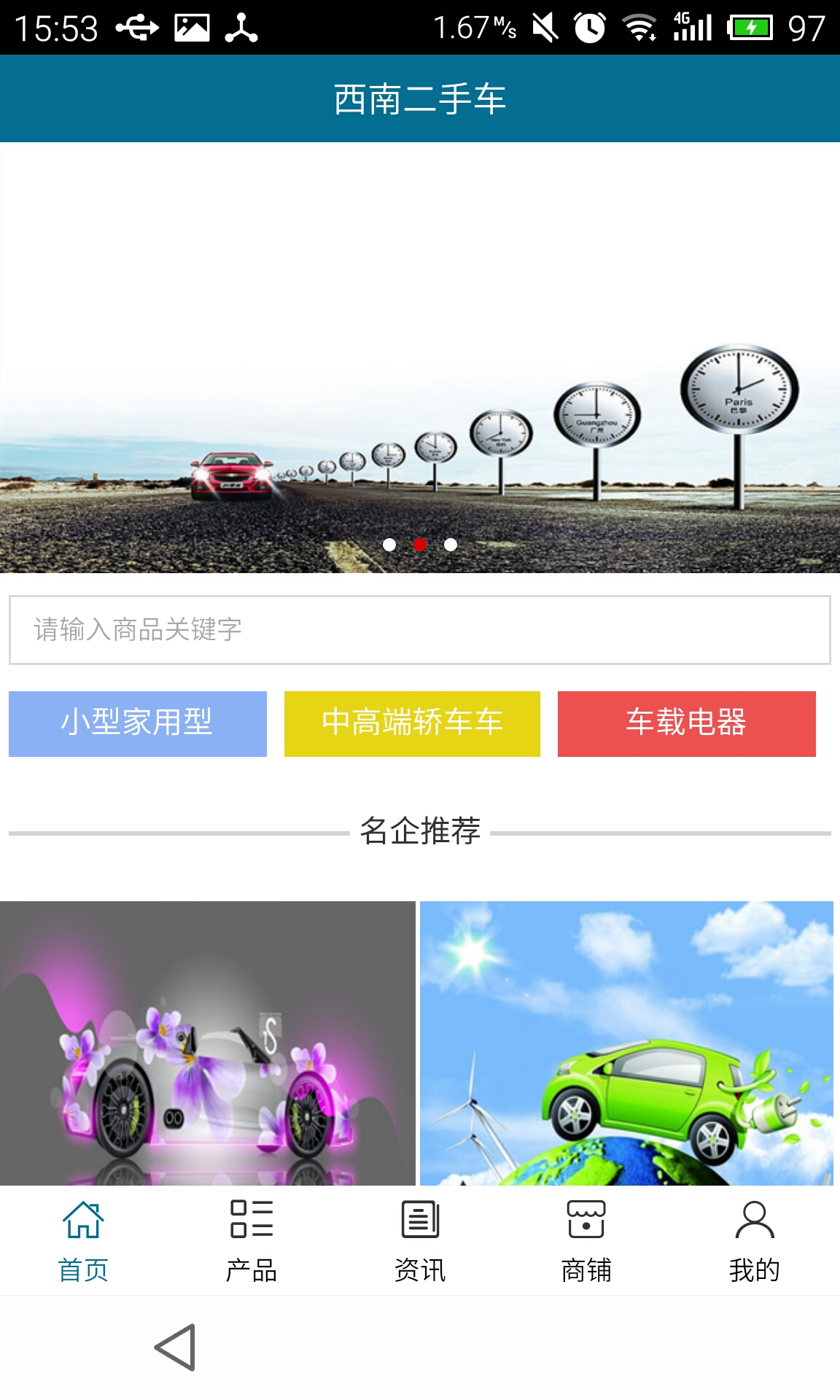Tap the car and clocks carousel banner

click(x=420, y=357)
